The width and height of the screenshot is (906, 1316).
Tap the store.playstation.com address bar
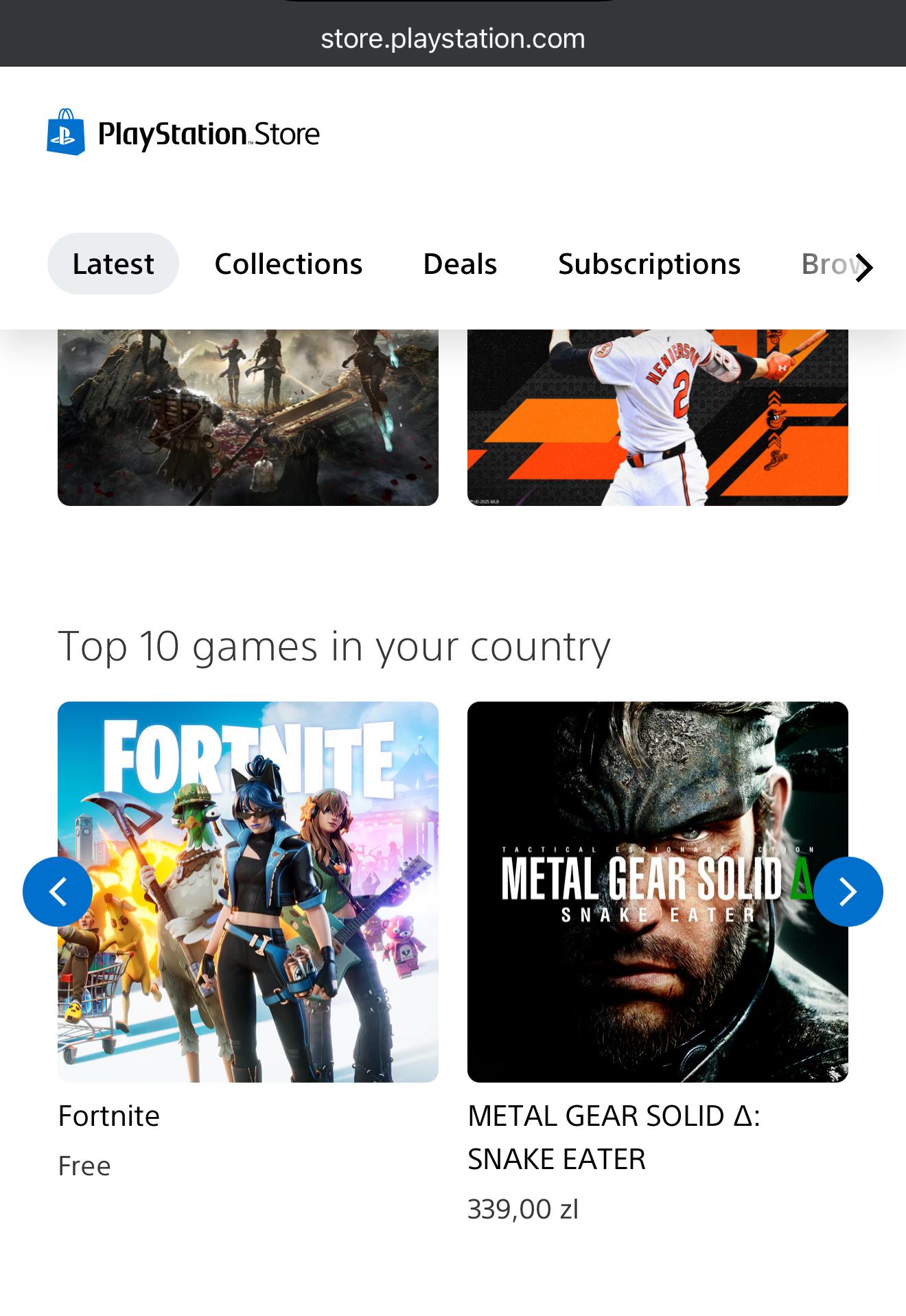point(453,39)
